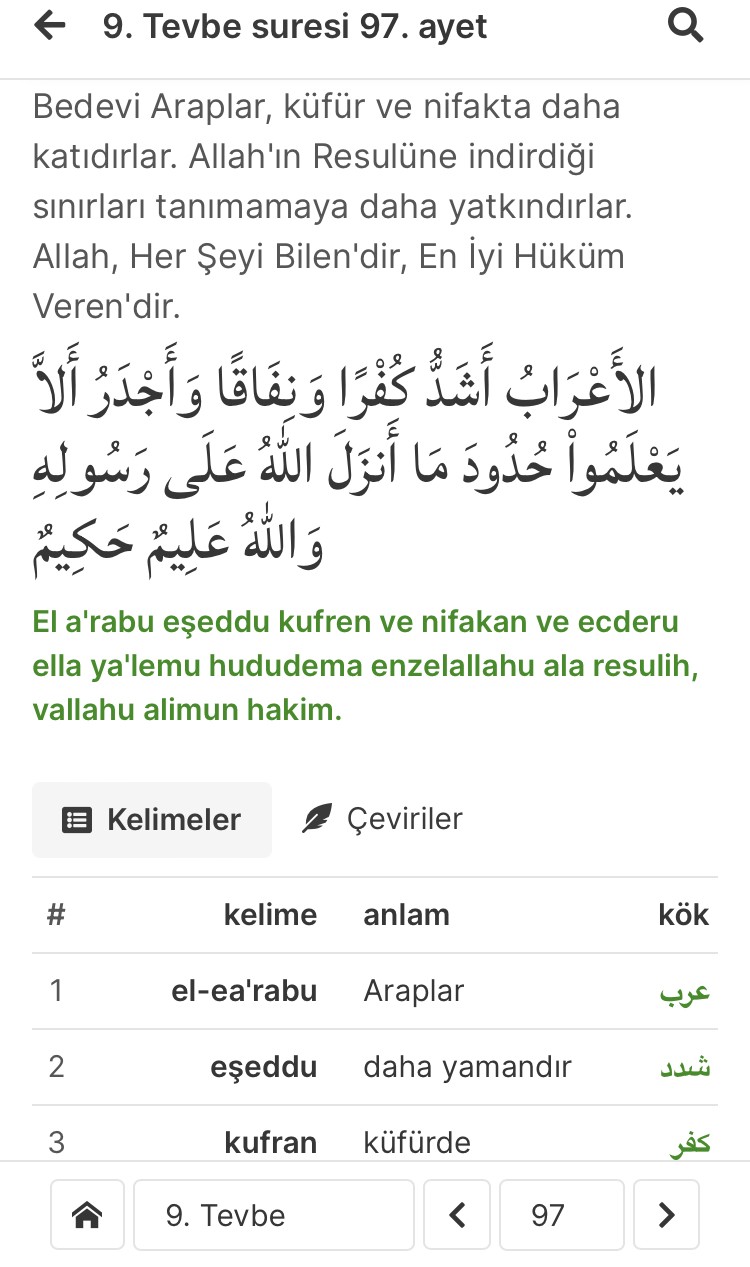Open the 9. Tevbe sure selector
The image size is (750, 1267).
coord(273,1215)
